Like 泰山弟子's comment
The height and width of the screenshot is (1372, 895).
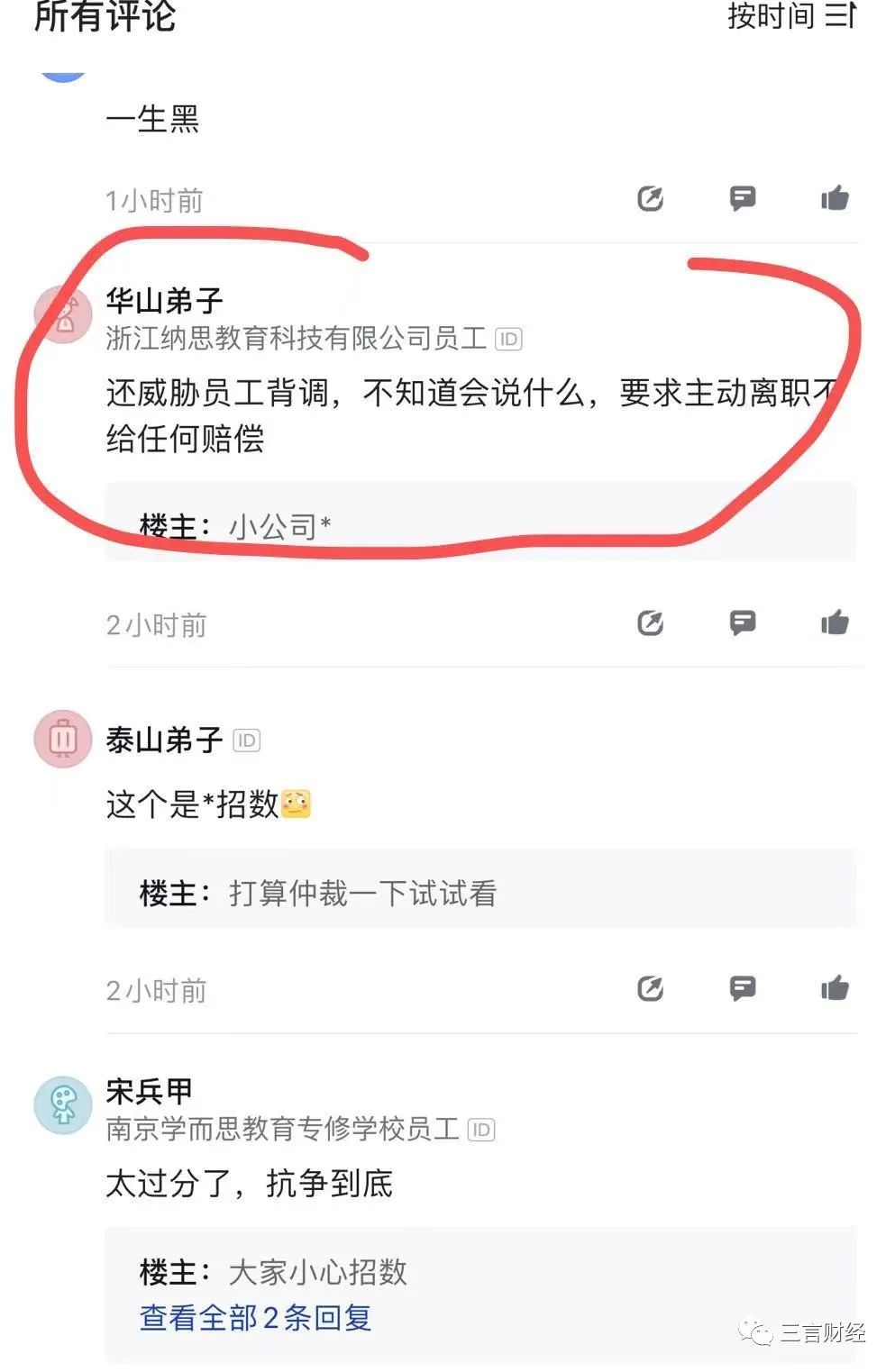click(x=835, y=988)
